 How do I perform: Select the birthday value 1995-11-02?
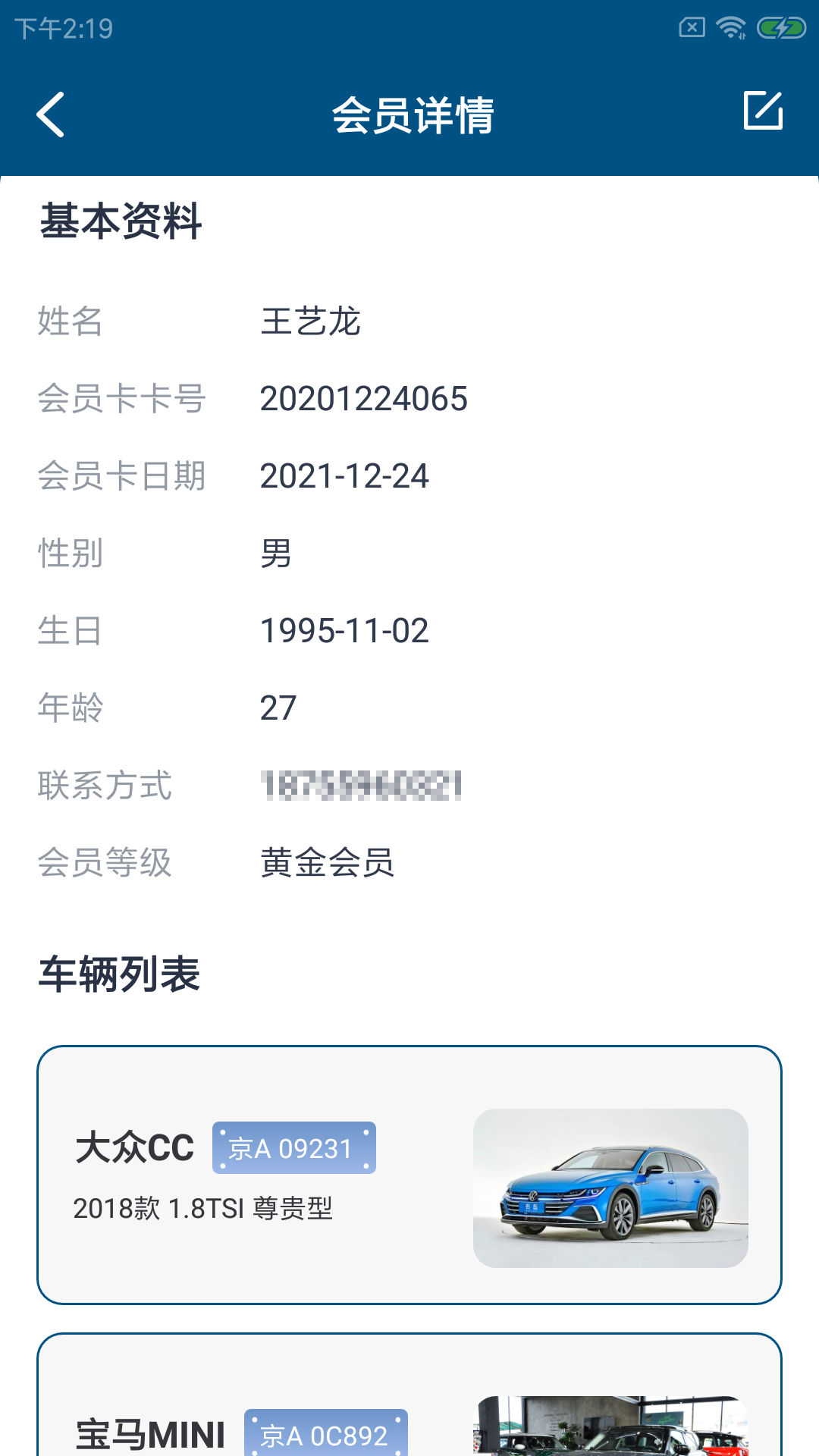pos(343,631)
